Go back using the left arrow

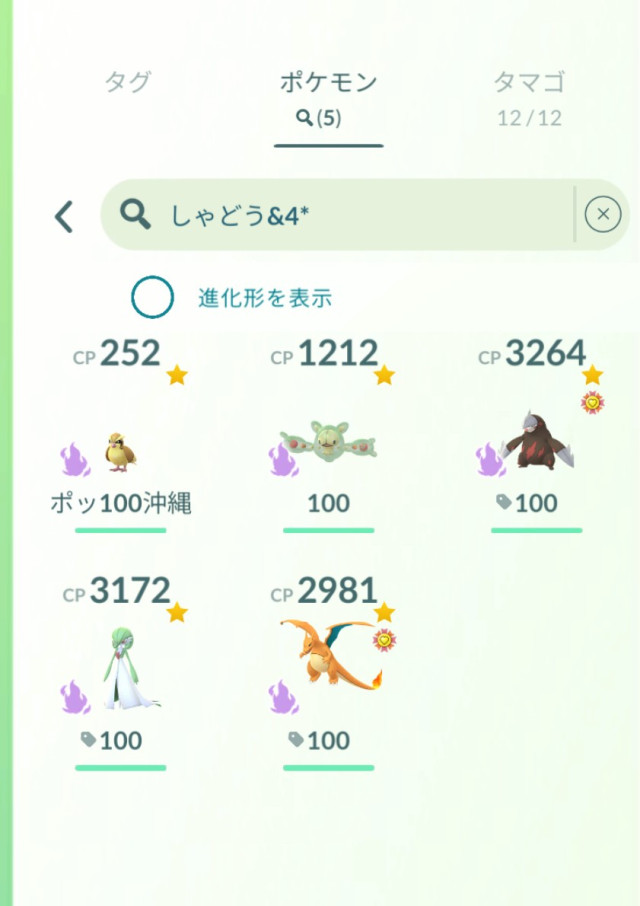(65, 215)
